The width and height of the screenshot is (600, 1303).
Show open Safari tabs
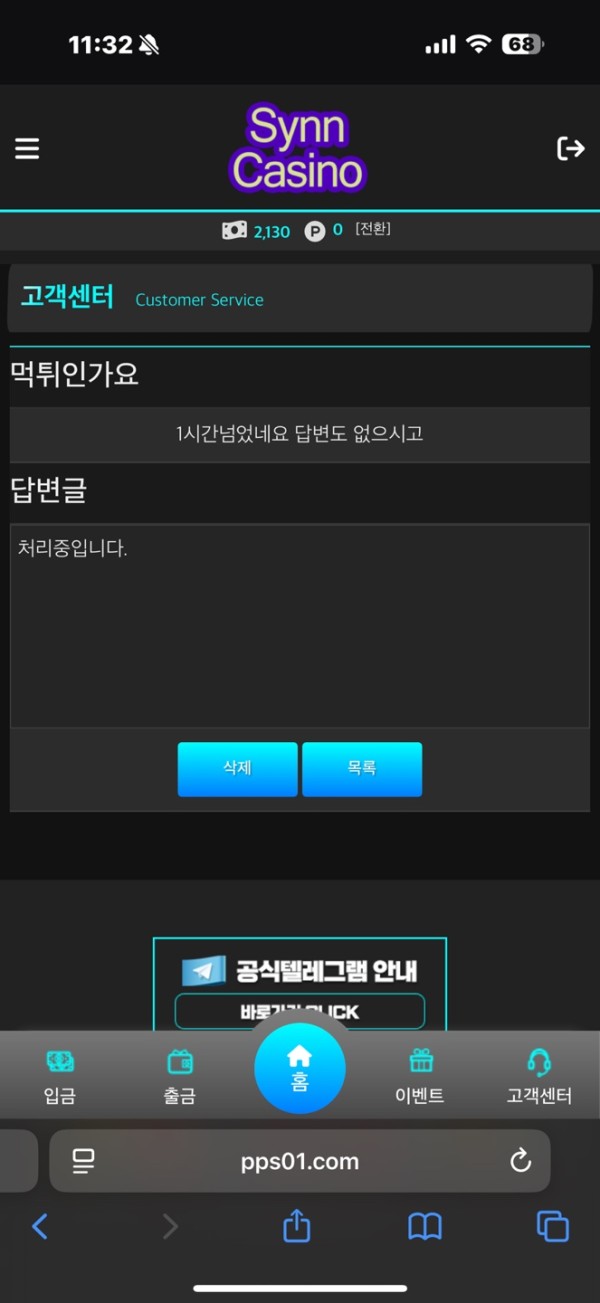(552, 1226)
